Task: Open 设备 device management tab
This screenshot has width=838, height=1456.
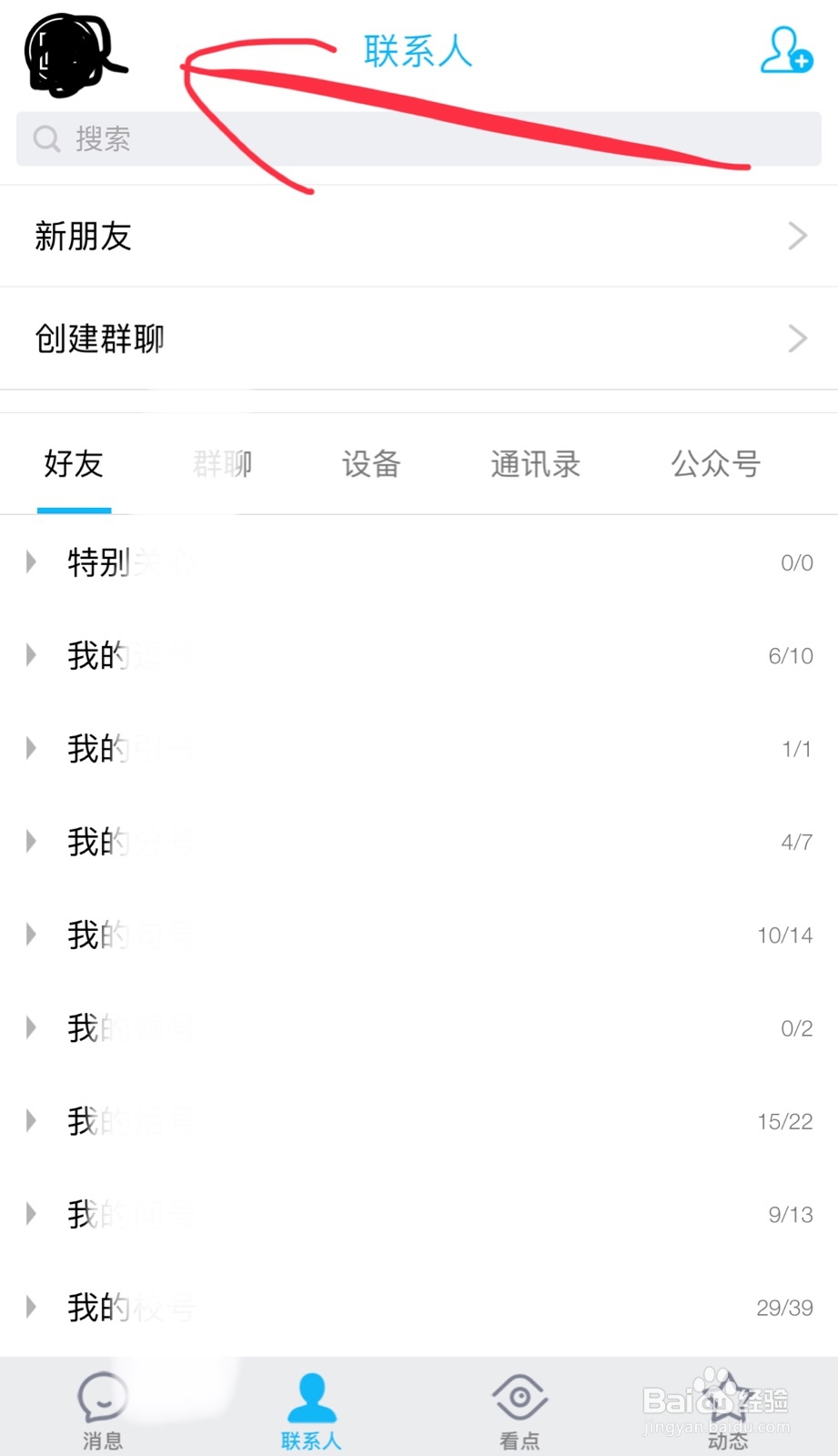Action: coord(371,464)
